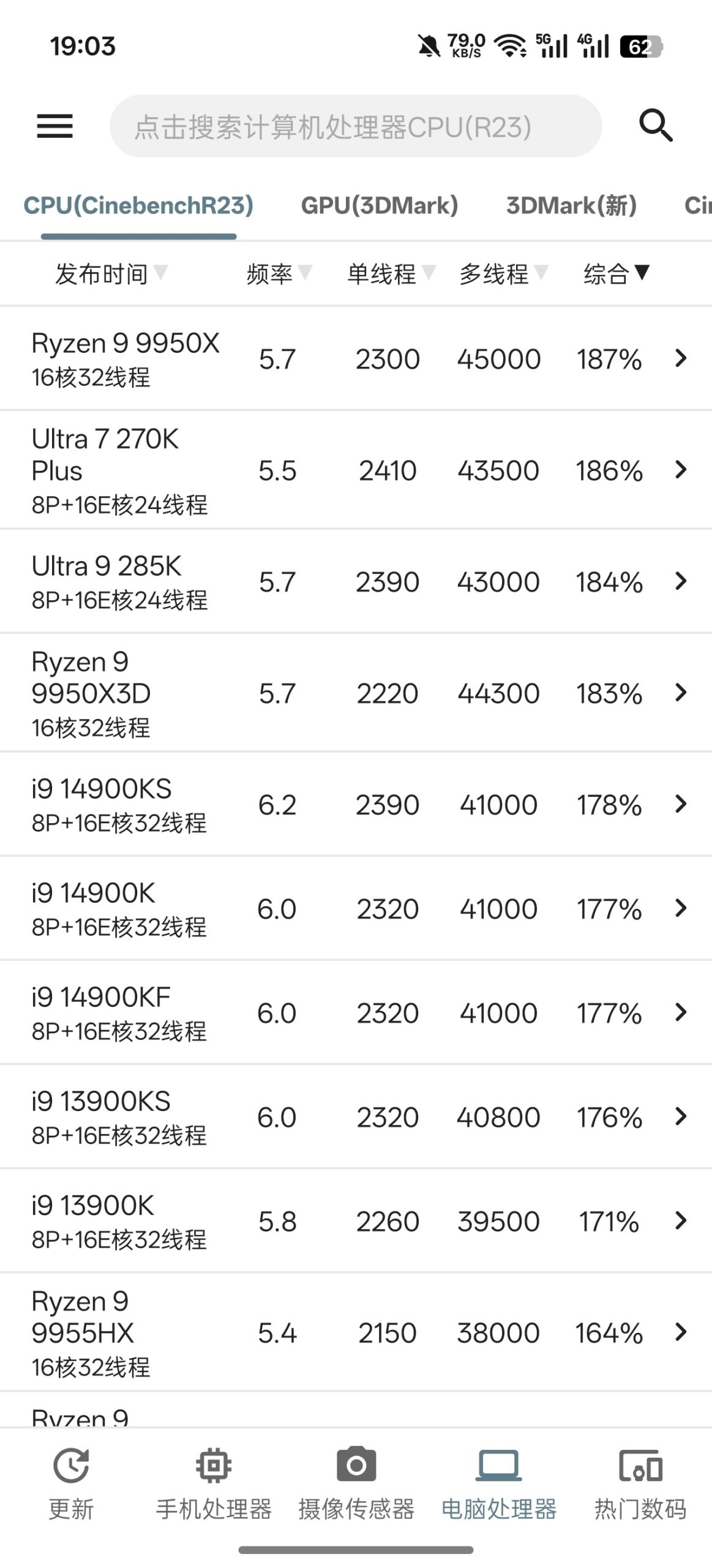Viewport: 712px width, 1568px height.
Task: Sort by 发布时间 column
Action: [x=110, y=274]
